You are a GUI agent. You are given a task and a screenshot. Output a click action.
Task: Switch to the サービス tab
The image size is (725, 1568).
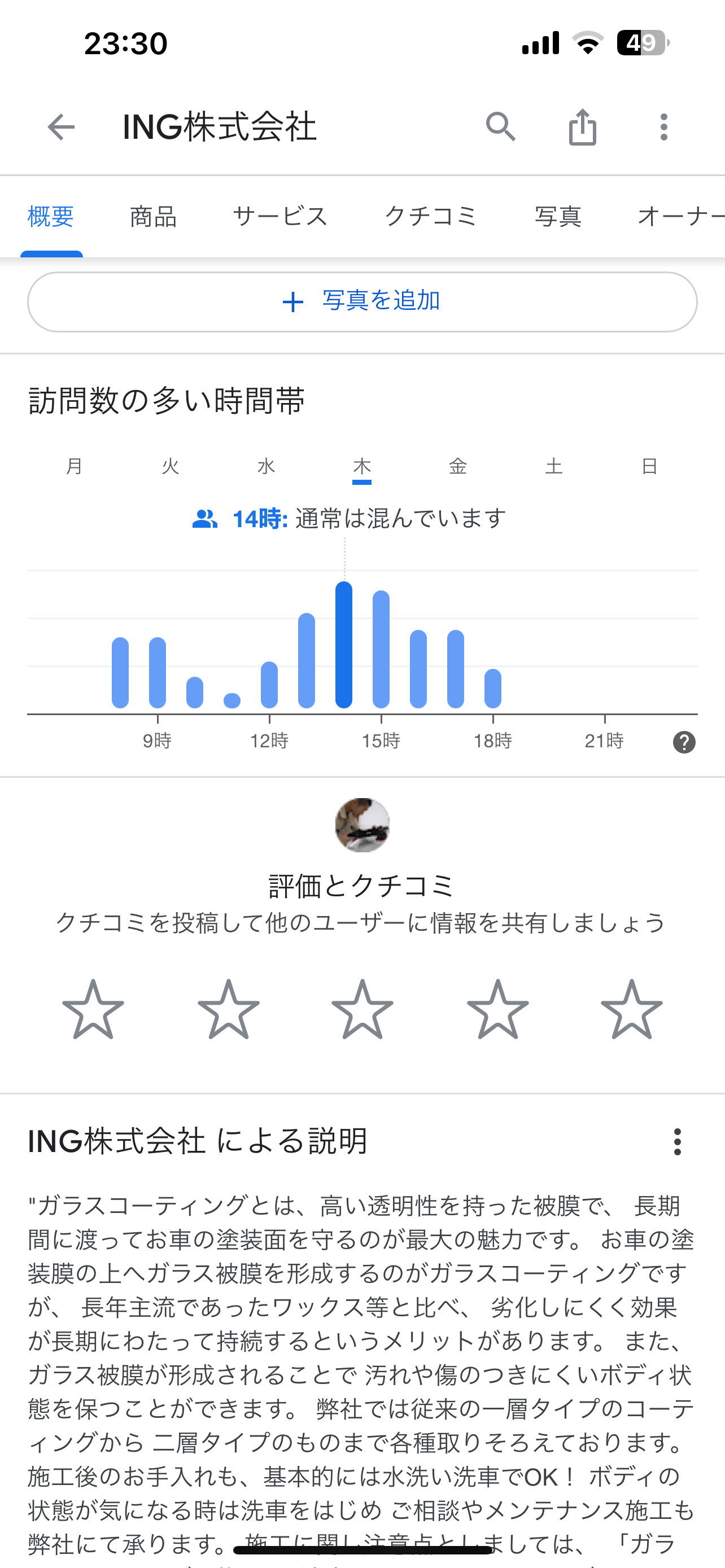coord(281,217)
